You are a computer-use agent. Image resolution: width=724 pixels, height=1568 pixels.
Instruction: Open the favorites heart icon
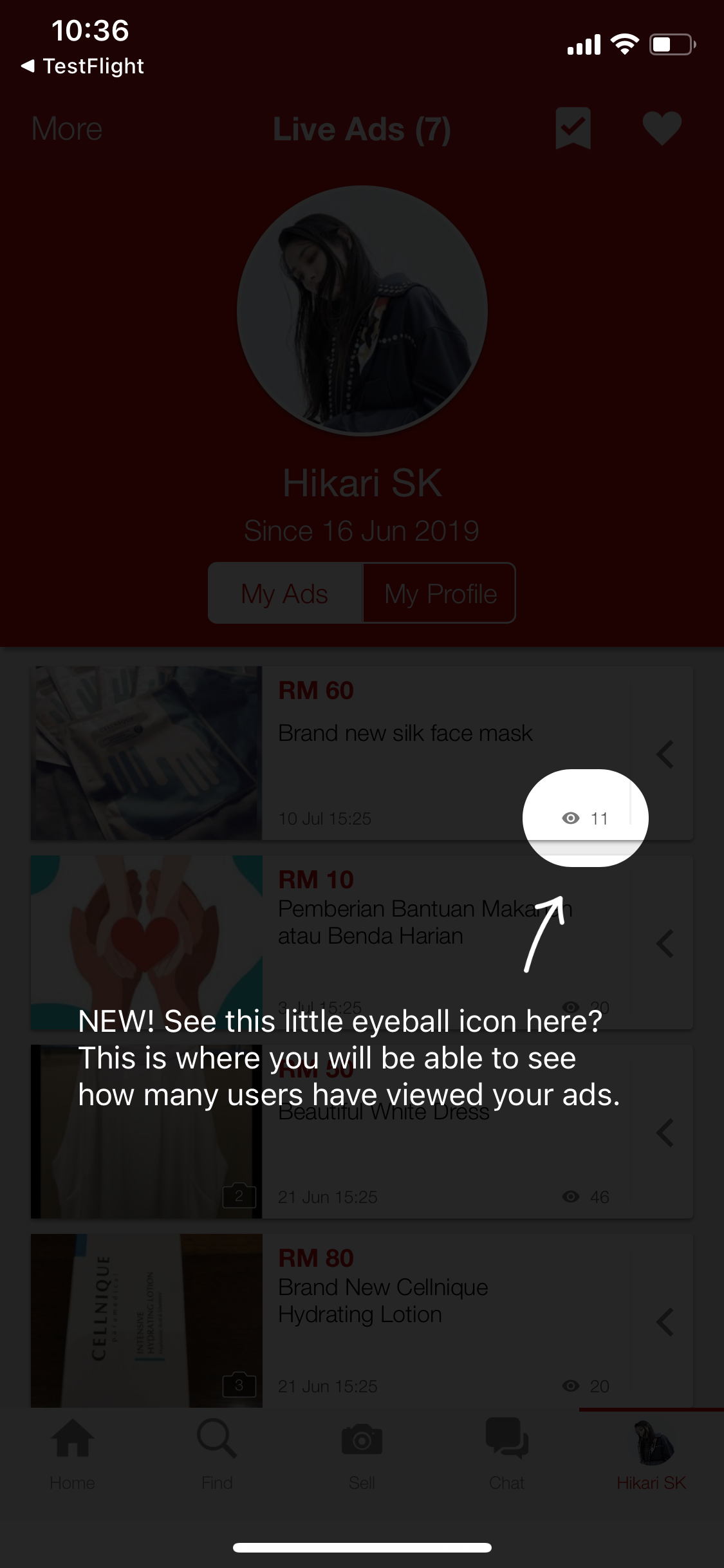click(x=662, y=128)
